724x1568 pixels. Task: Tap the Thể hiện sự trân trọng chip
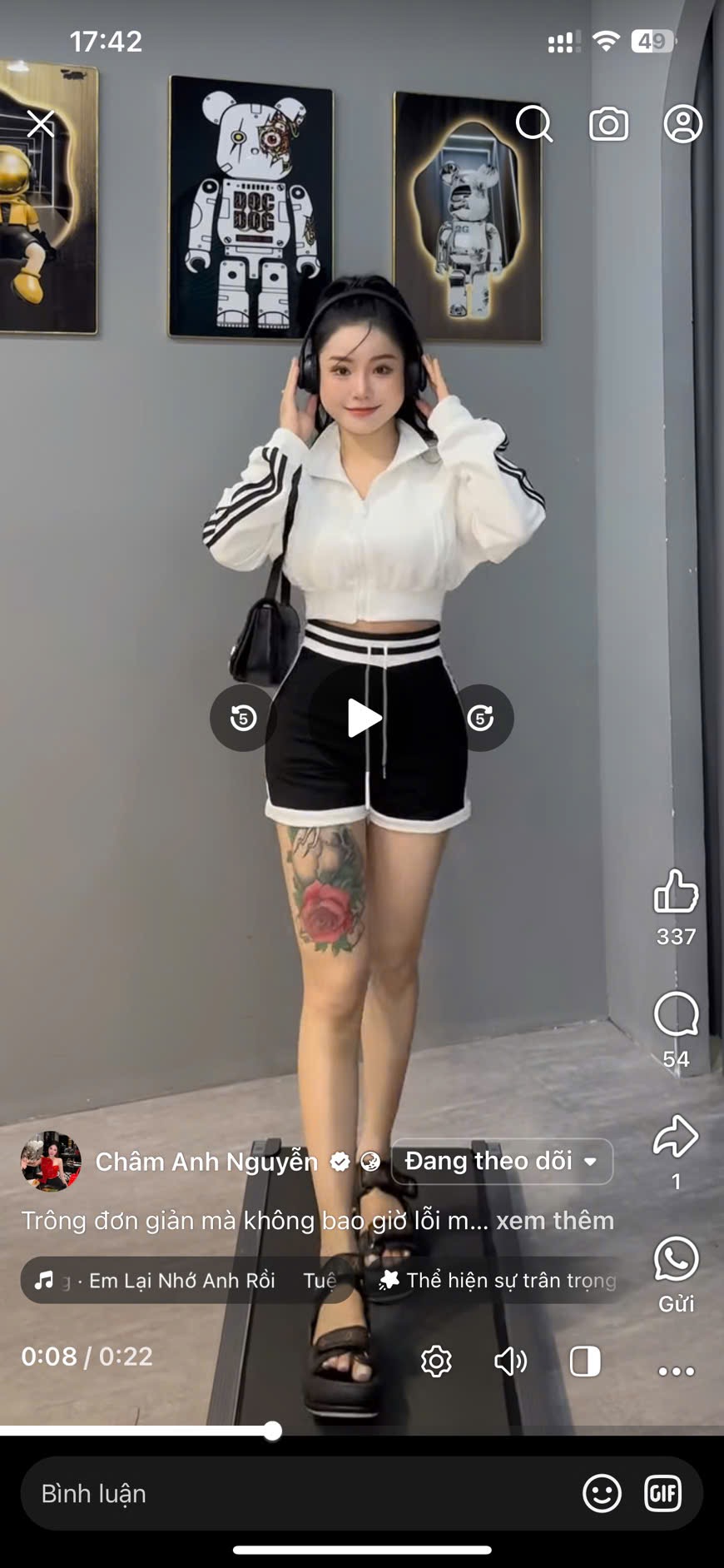pyautogui.click(x=499, y=1281)
